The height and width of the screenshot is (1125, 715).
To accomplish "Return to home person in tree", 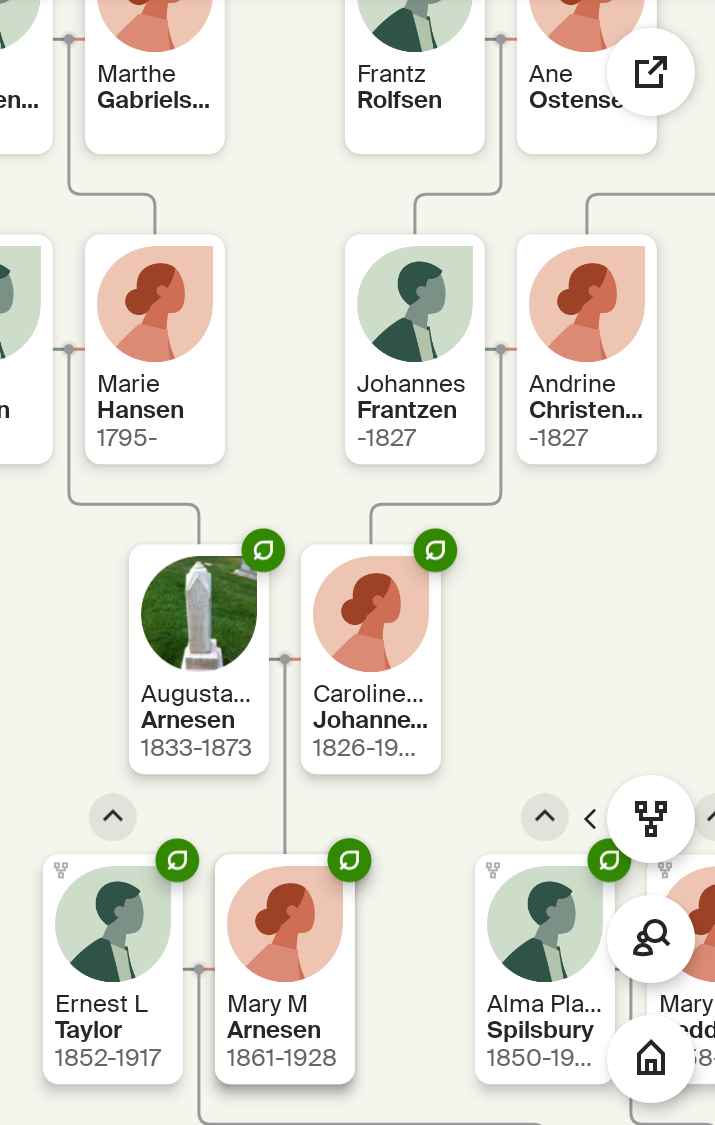I will 650,1058.
